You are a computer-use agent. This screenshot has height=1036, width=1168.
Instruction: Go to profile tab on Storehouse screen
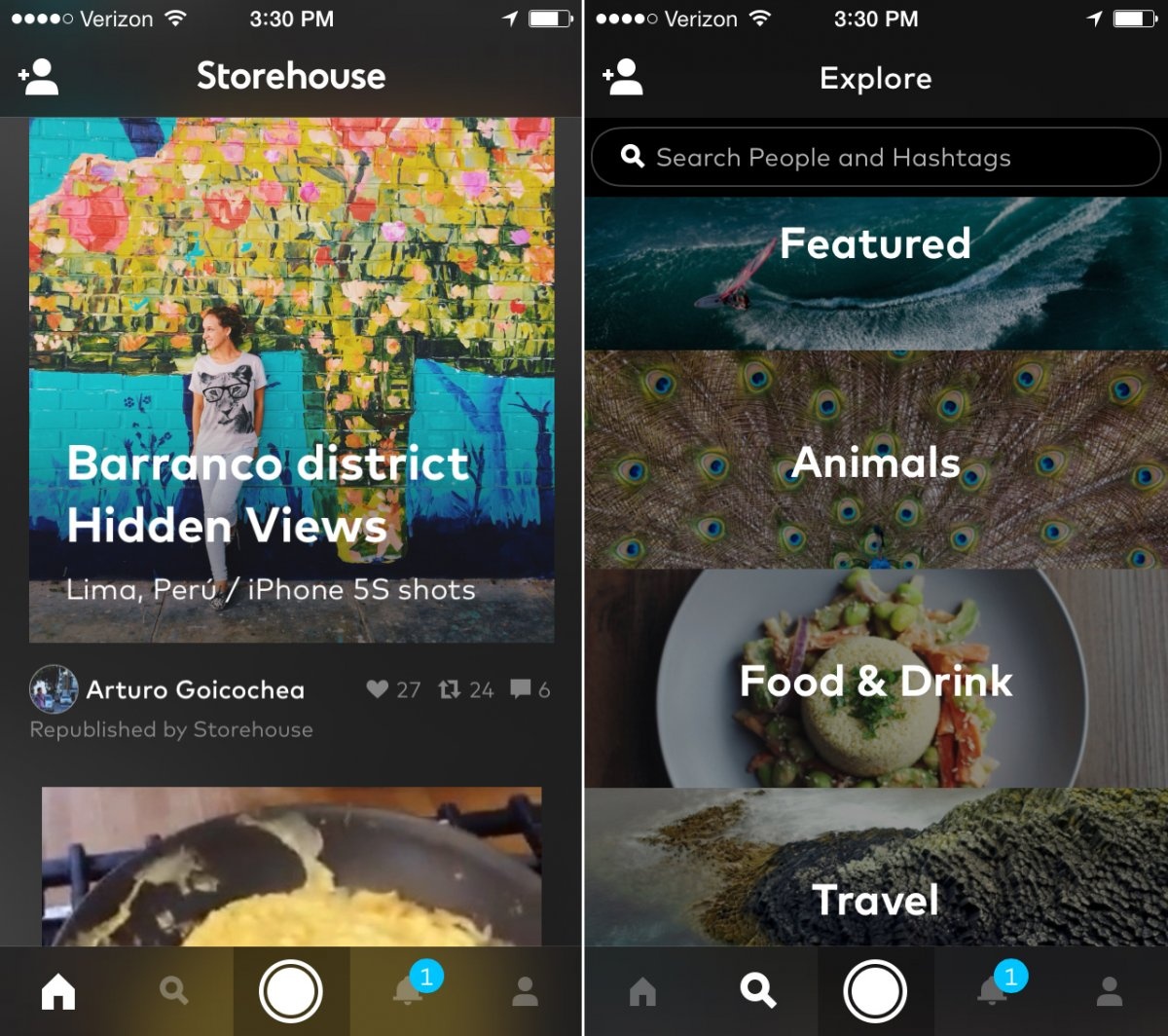pos(526,991)
